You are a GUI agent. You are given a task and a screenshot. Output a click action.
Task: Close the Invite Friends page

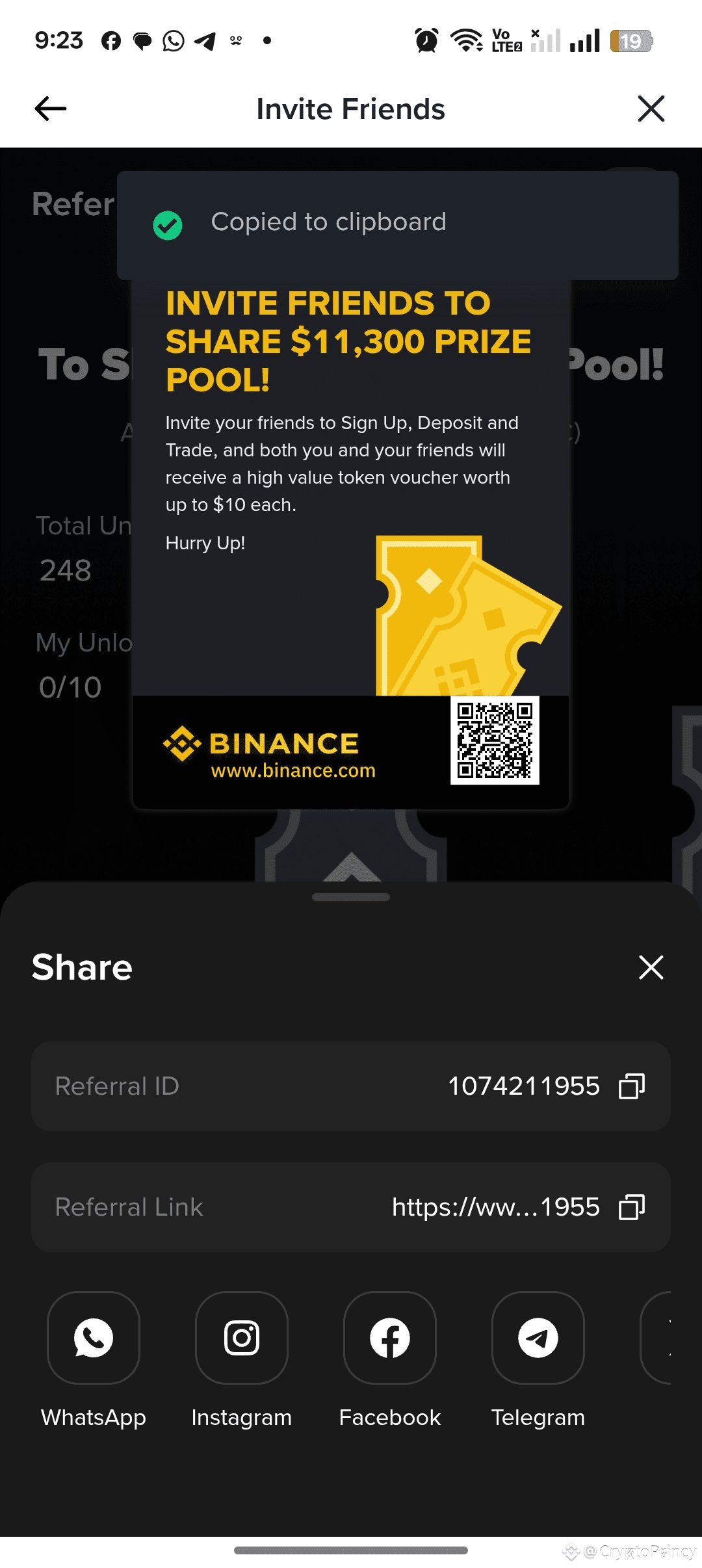pyautogui.click(x=651, y=109)
